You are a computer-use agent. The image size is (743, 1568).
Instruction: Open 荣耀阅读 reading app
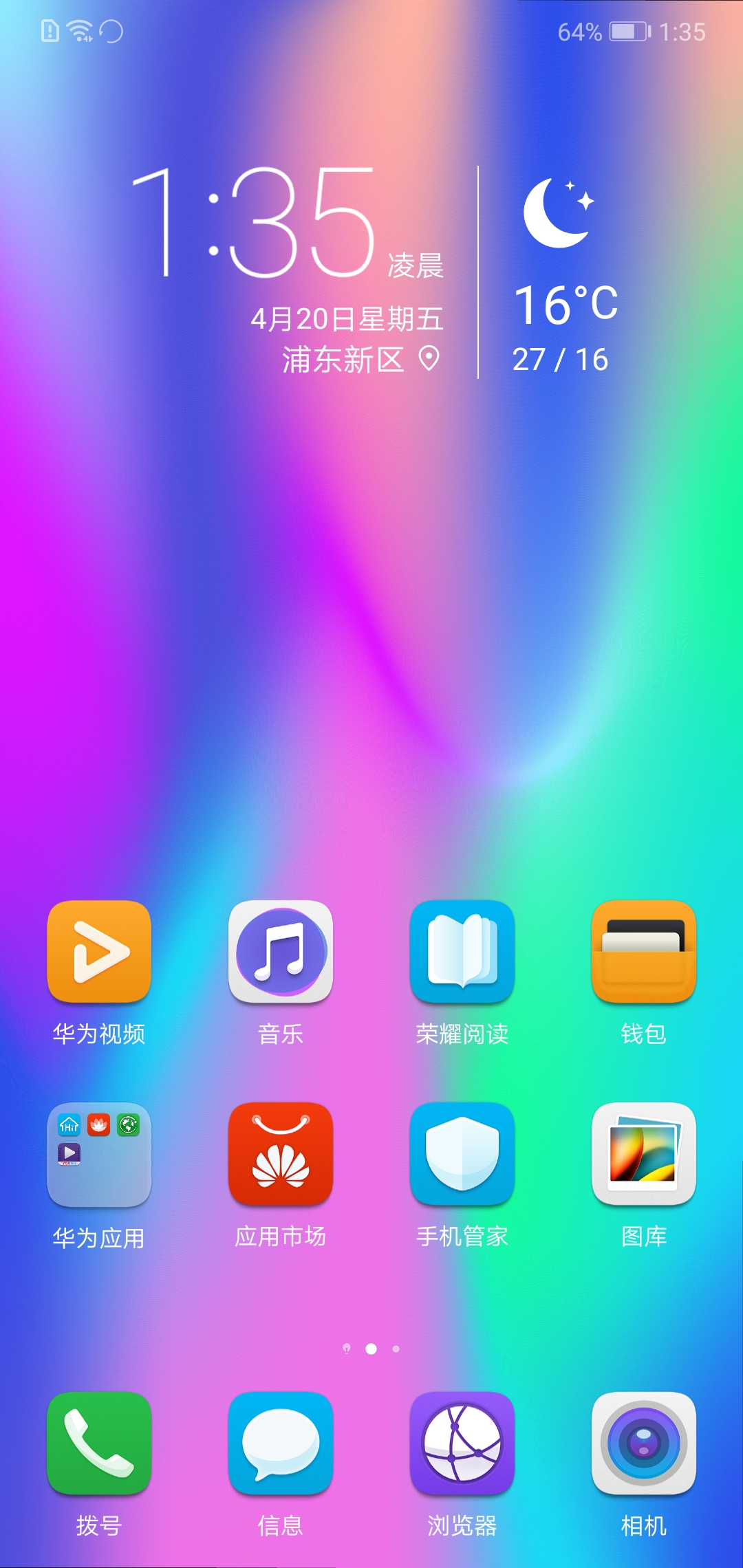(462, 952)
